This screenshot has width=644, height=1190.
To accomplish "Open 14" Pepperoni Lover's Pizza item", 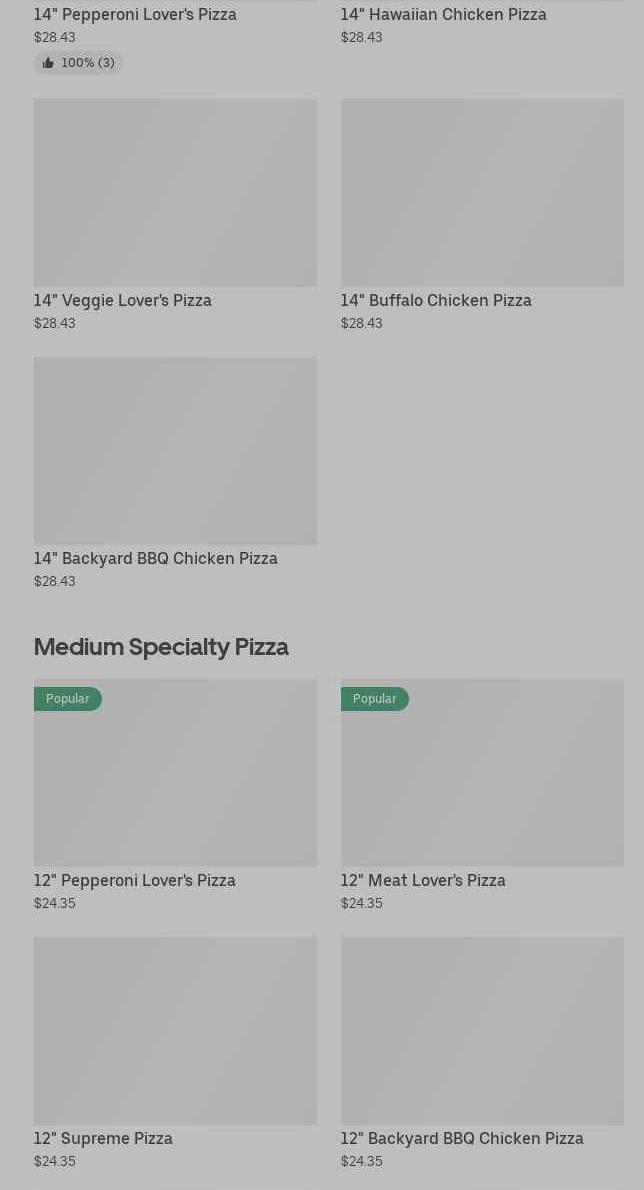I will click(135, 15).
